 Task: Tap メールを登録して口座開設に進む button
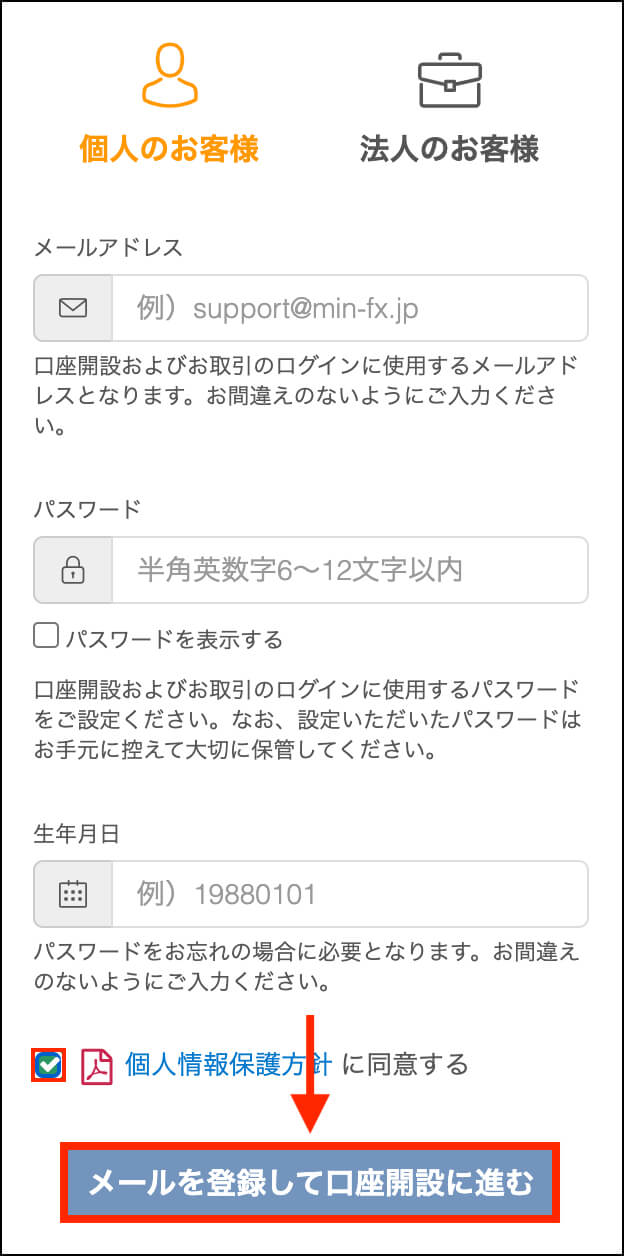(x=310, y=1184)
